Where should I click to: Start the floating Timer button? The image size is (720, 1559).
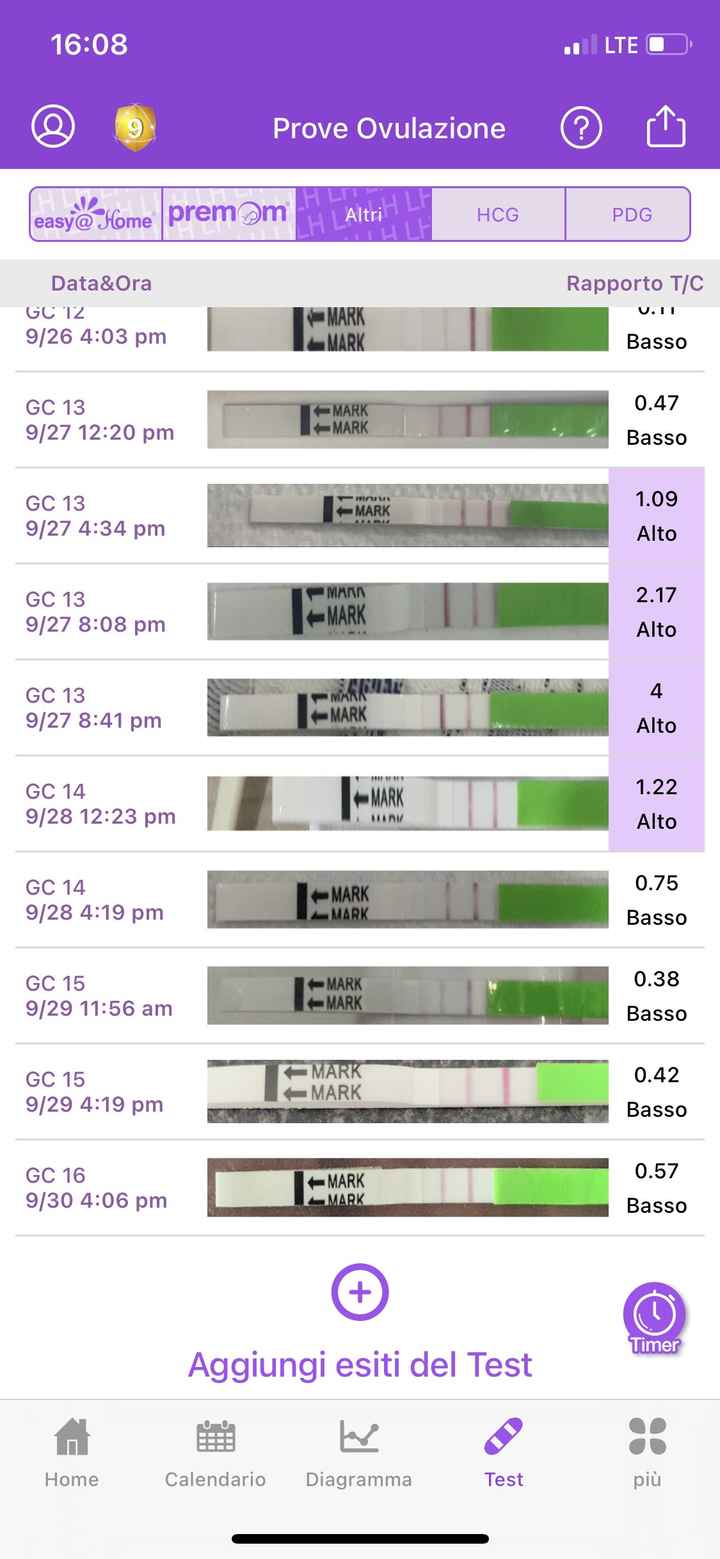point(655,1318)
